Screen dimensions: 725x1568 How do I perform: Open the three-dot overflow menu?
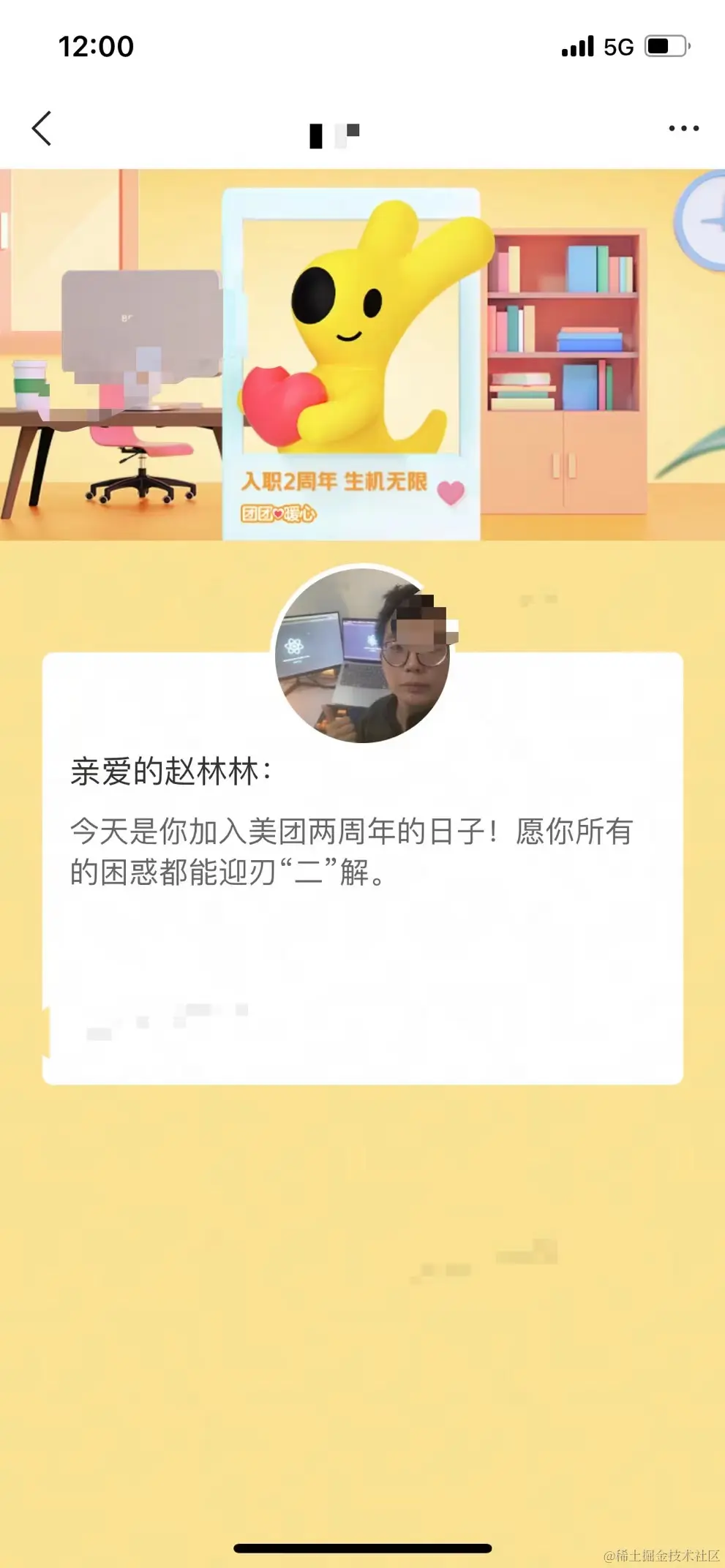[683, 129]
